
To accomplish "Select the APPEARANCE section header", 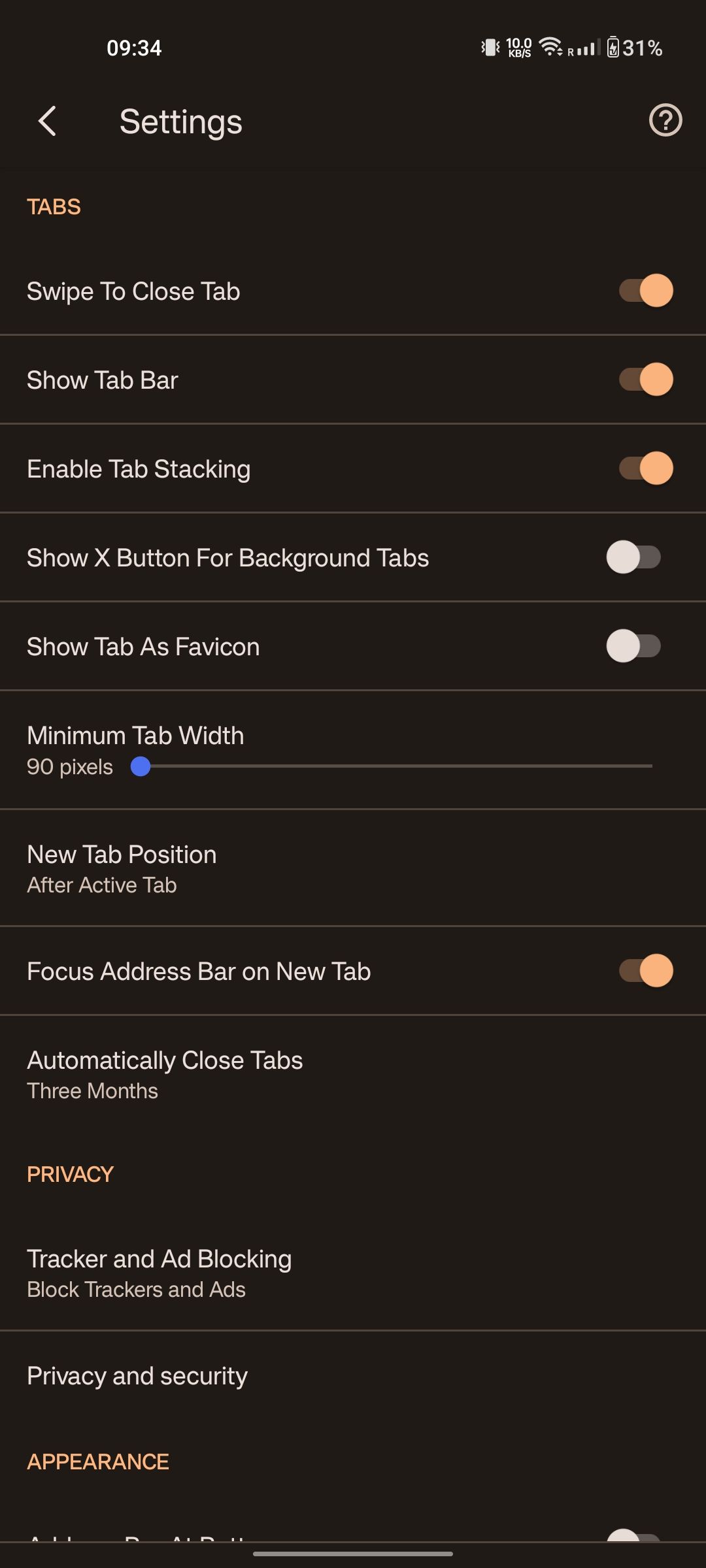I will (x=97, y=1461).
